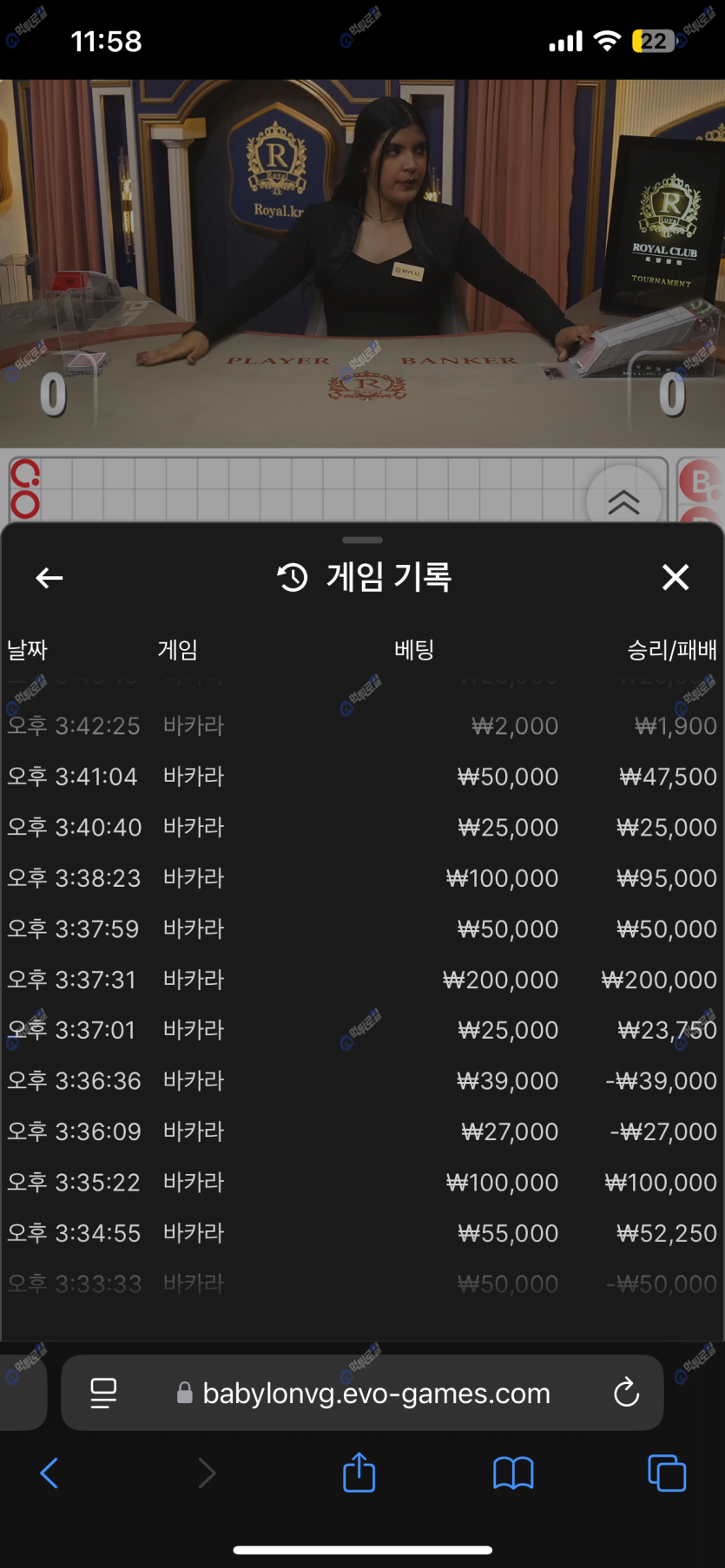Show all open Safari tabs
Screen dimensions: 725x1568
667,1473
